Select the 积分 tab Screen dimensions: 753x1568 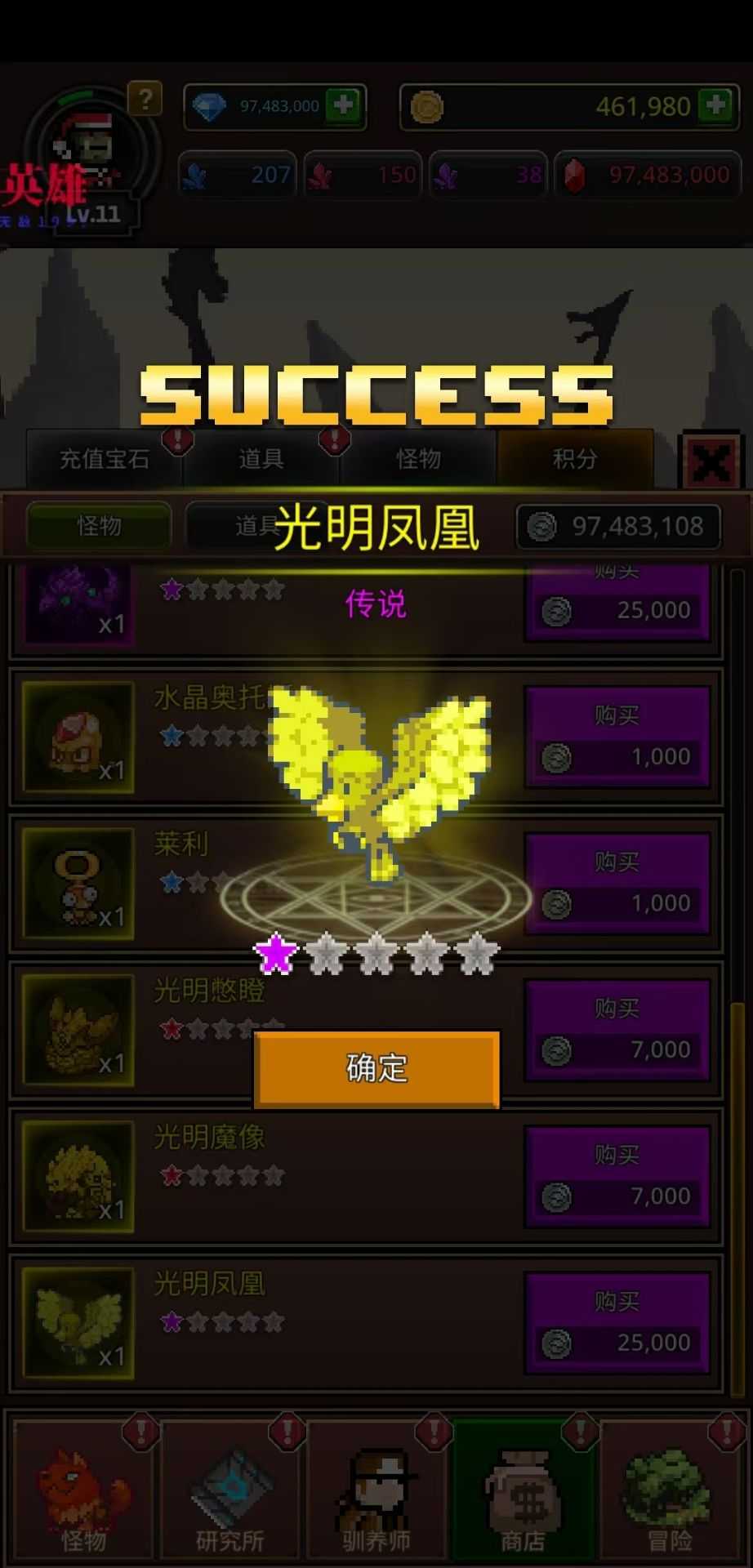pos(575,459)
